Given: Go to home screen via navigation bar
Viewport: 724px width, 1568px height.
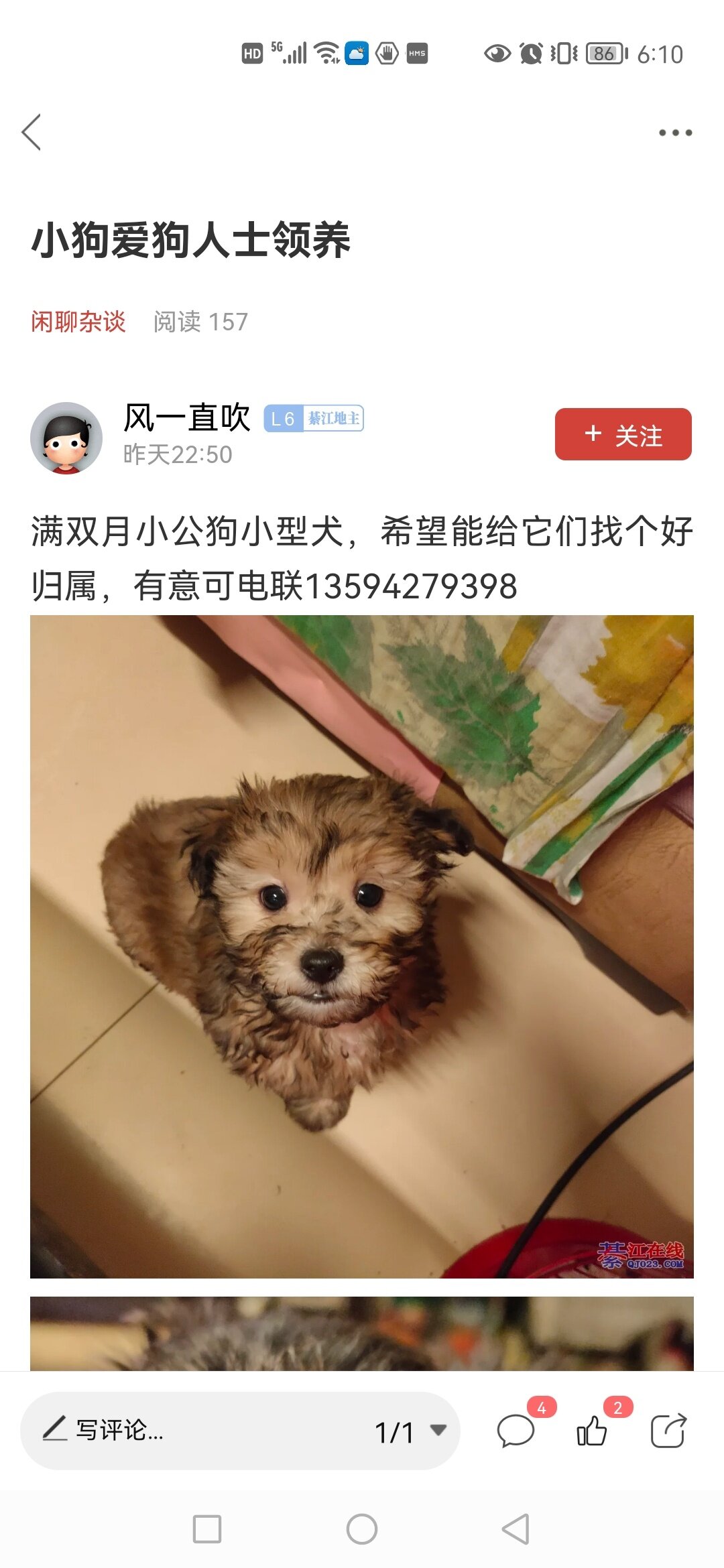Looking at the screenshot, I should click(x=362, y=1529).
